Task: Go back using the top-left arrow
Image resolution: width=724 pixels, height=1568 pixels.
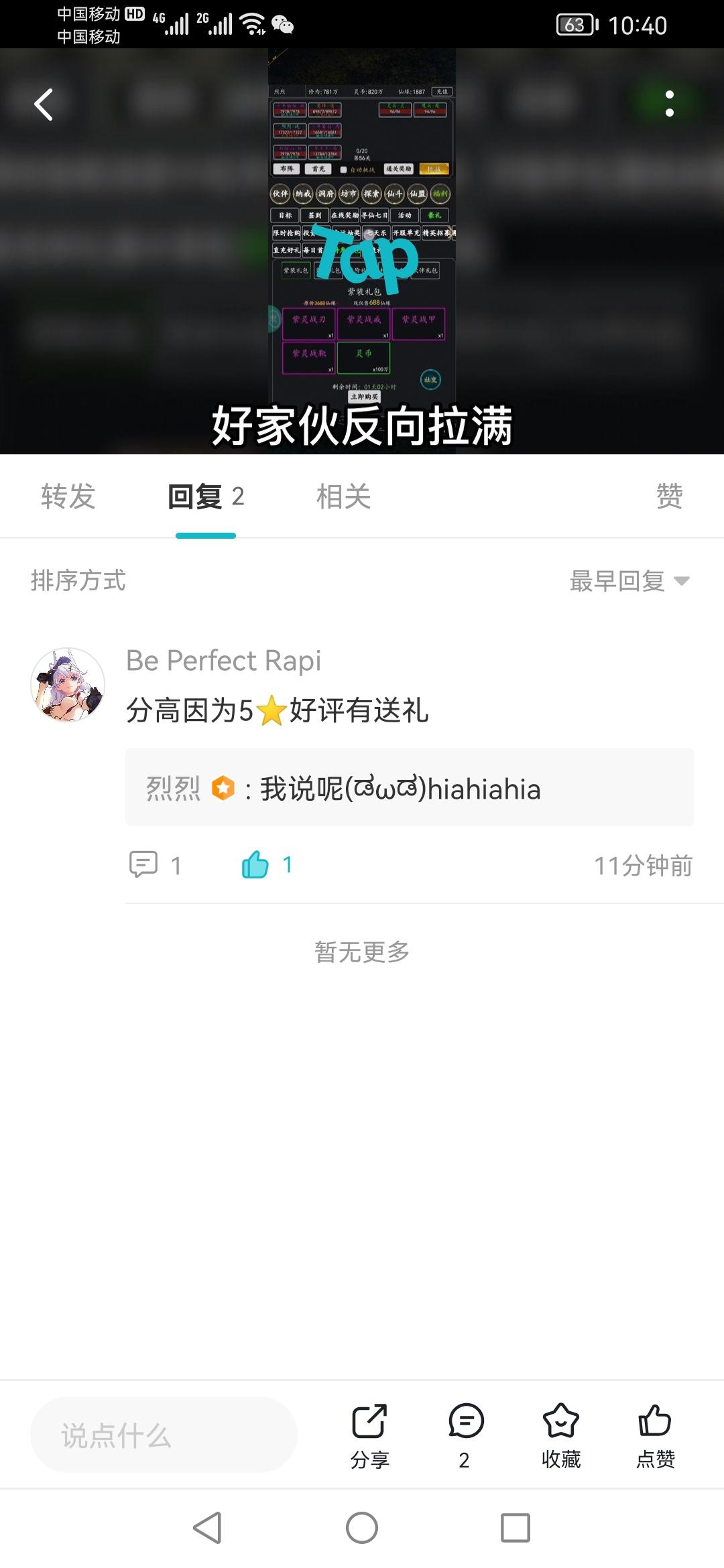Action: click(x=44, y=105)
